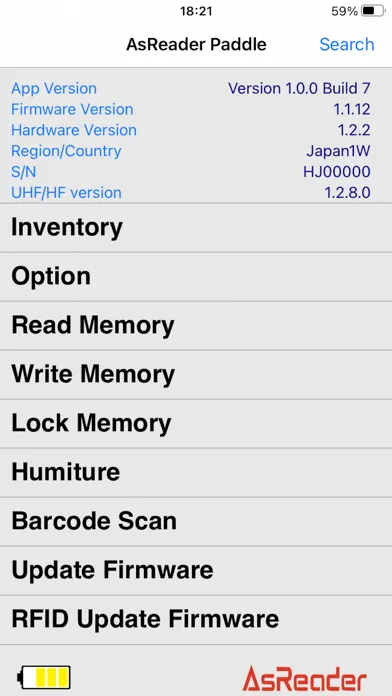Open Lock Memory
392x696 pixels.
[x=196, y=423]
